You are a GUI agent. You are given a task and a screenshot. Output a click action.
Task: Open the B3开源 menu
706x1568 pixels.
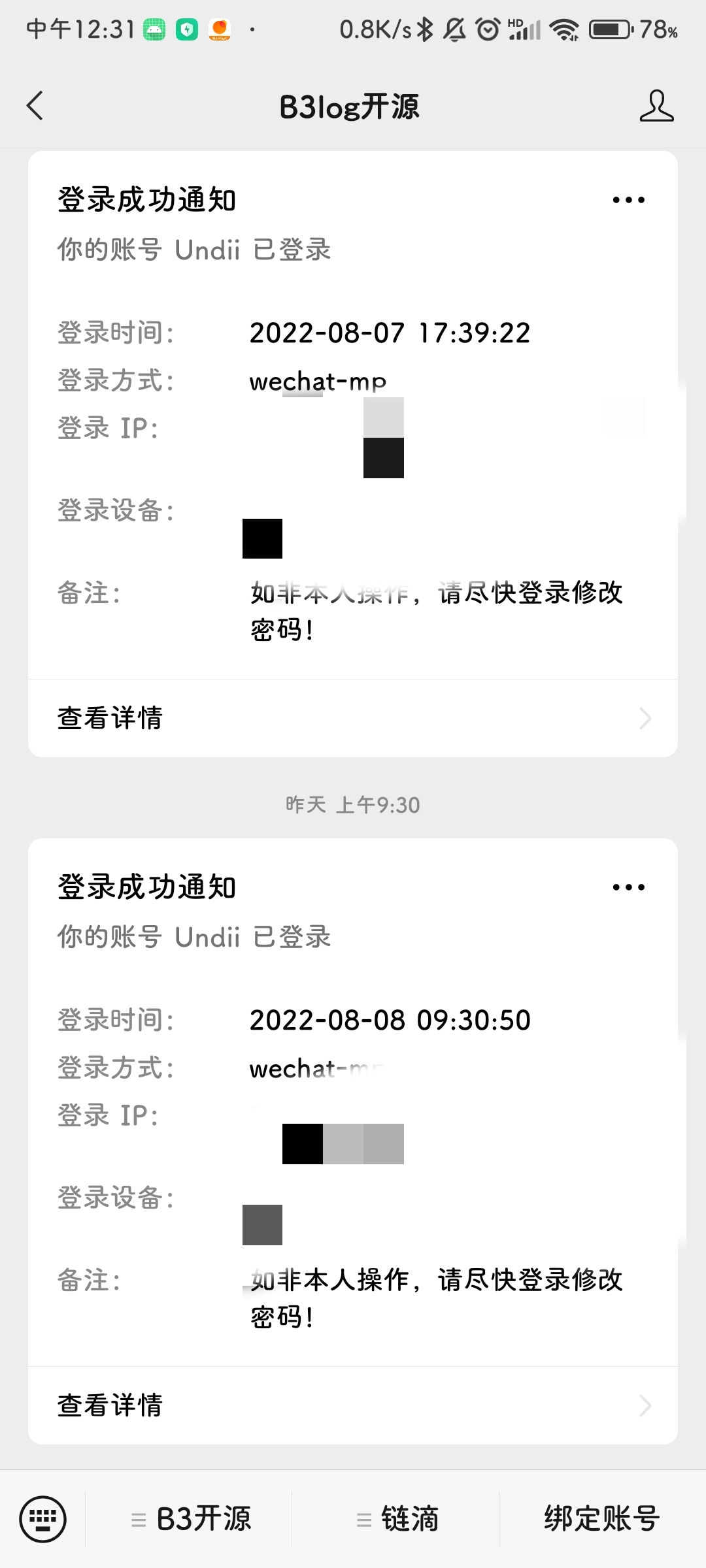coord(191,1519)
